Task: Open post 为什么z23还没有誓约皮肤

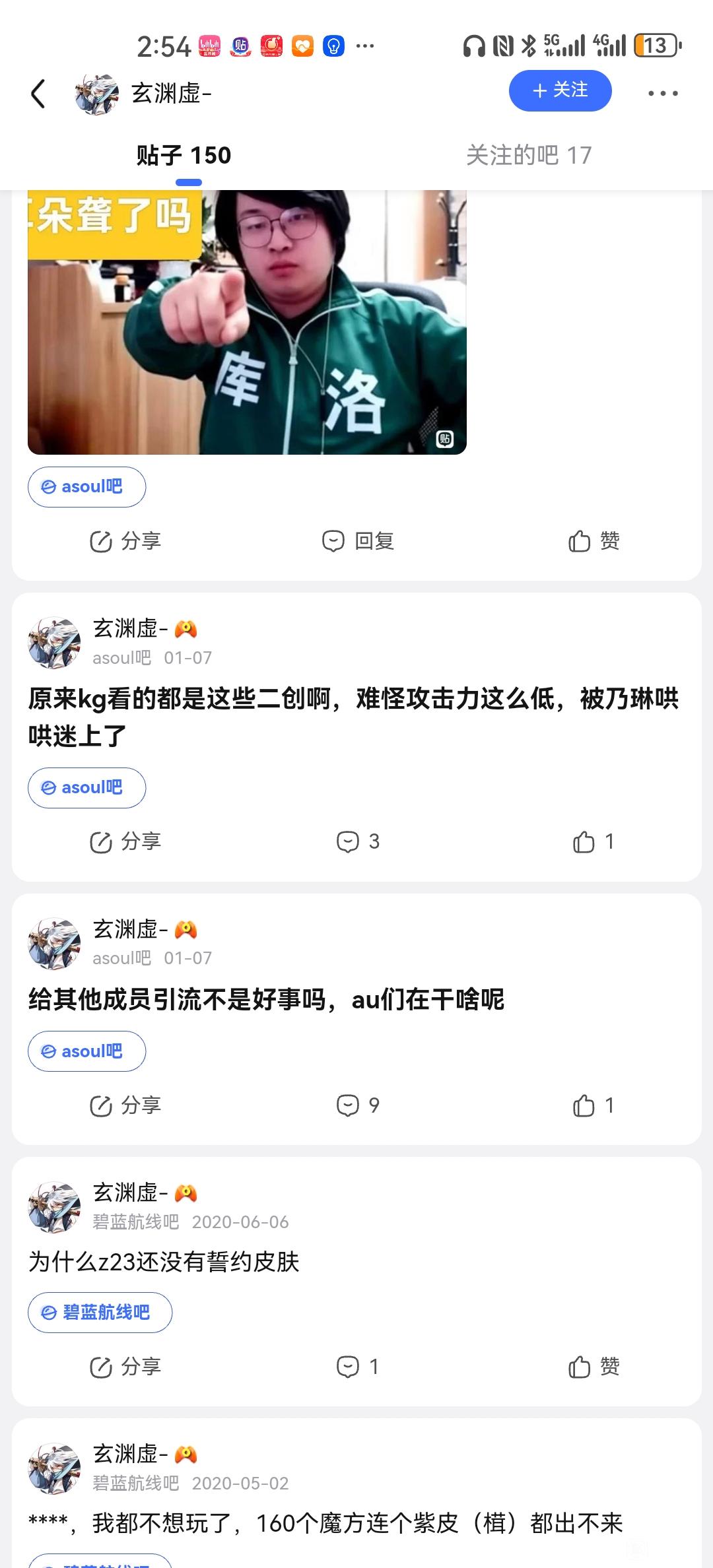Action: pyautogui.click(x=164, y=1262)
